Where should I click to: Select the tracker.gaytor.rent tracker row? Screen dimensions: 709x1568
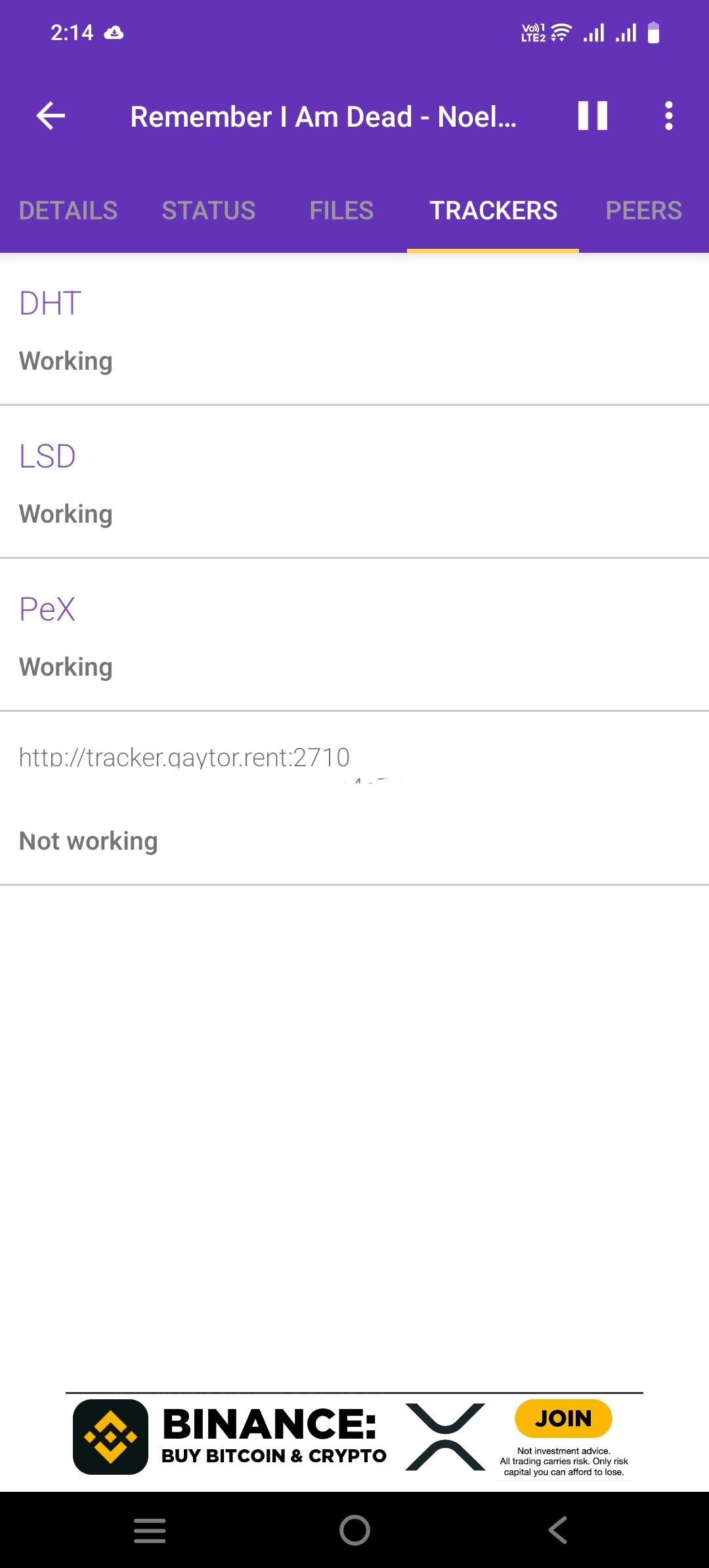354,797
